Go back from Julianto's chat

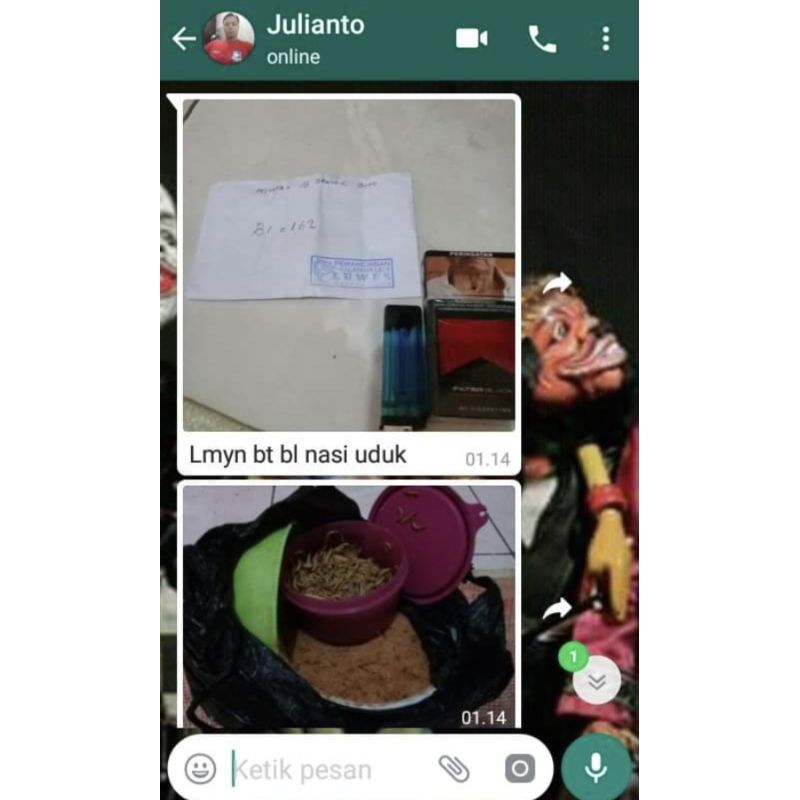pyautogui.click(x=184, y=39)
